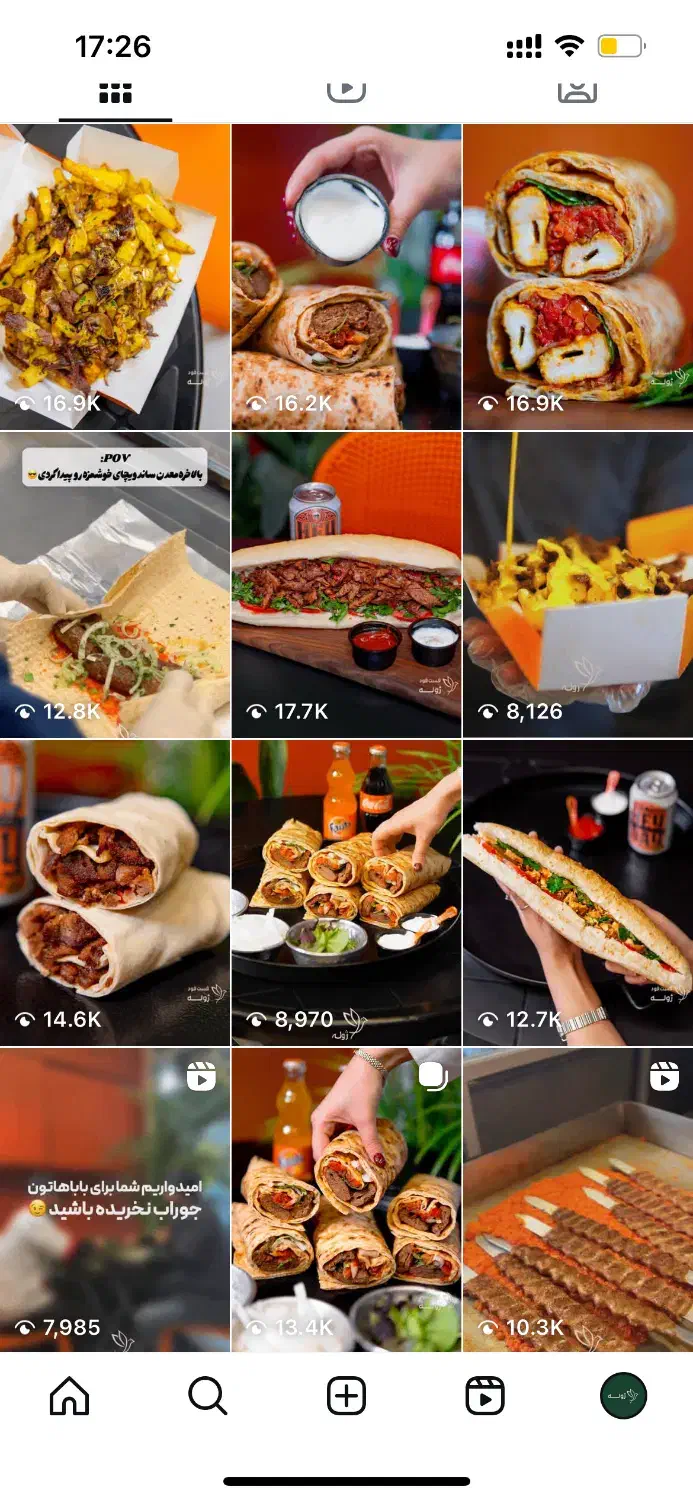Open the cheese fries post with 8,126 views
Viewport: 693px width, 1500px height.
tap(578, 585)
